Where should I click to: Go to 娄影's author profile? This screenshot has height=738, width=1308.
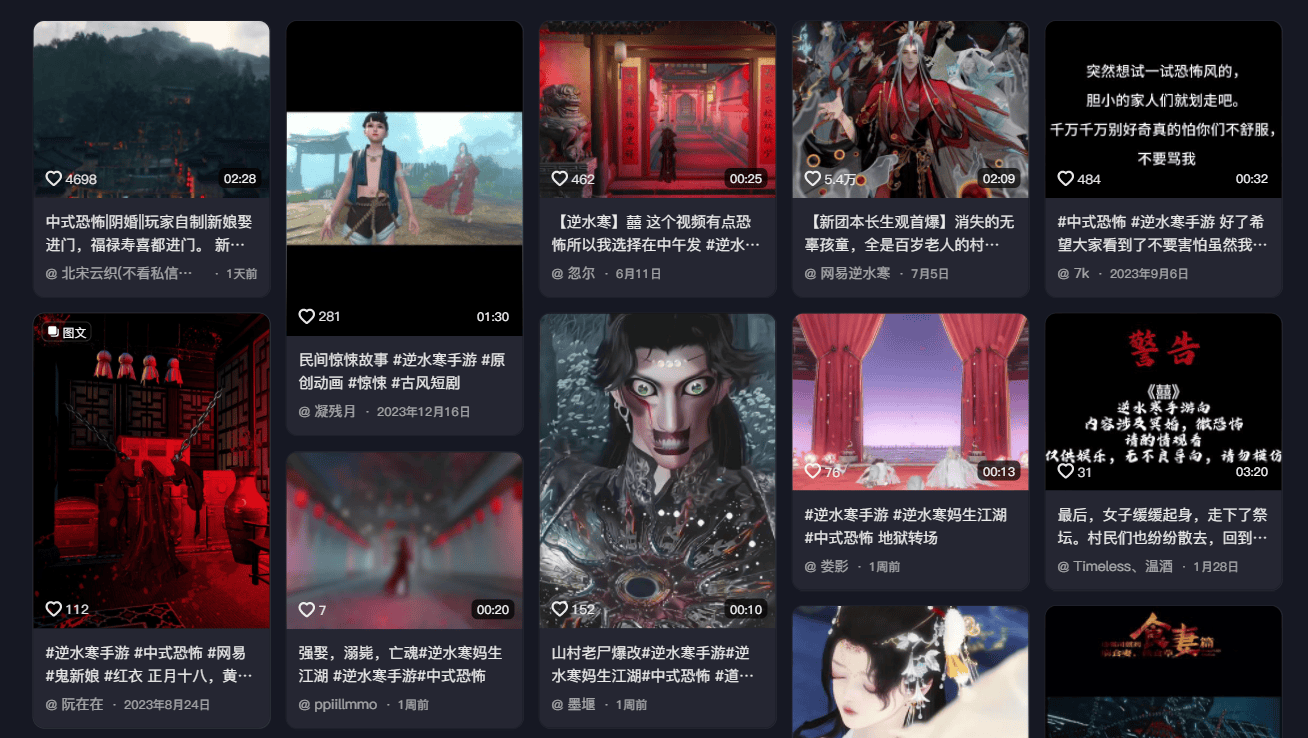(833, 567)
